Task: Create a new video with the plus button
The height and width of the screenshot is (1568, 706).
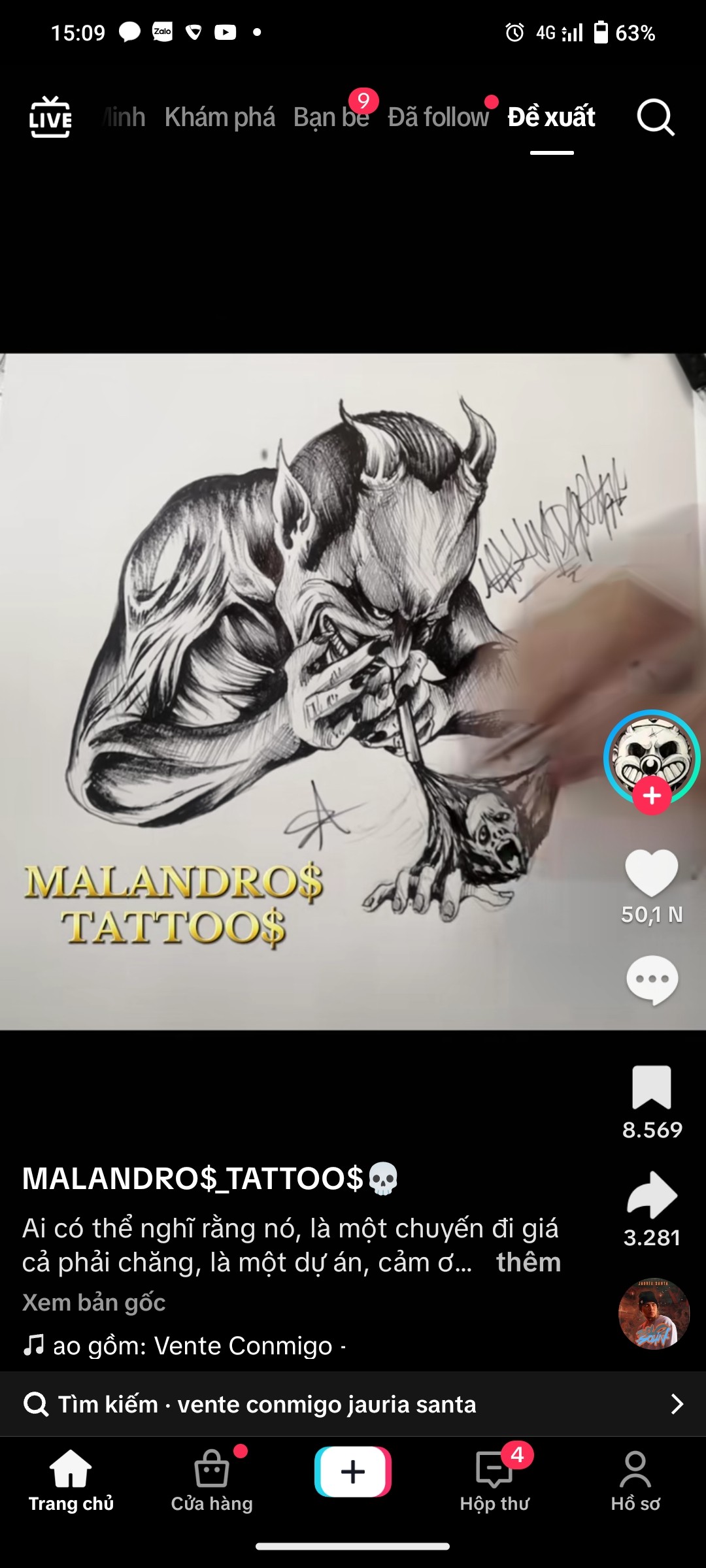Action: [353, 1471]
